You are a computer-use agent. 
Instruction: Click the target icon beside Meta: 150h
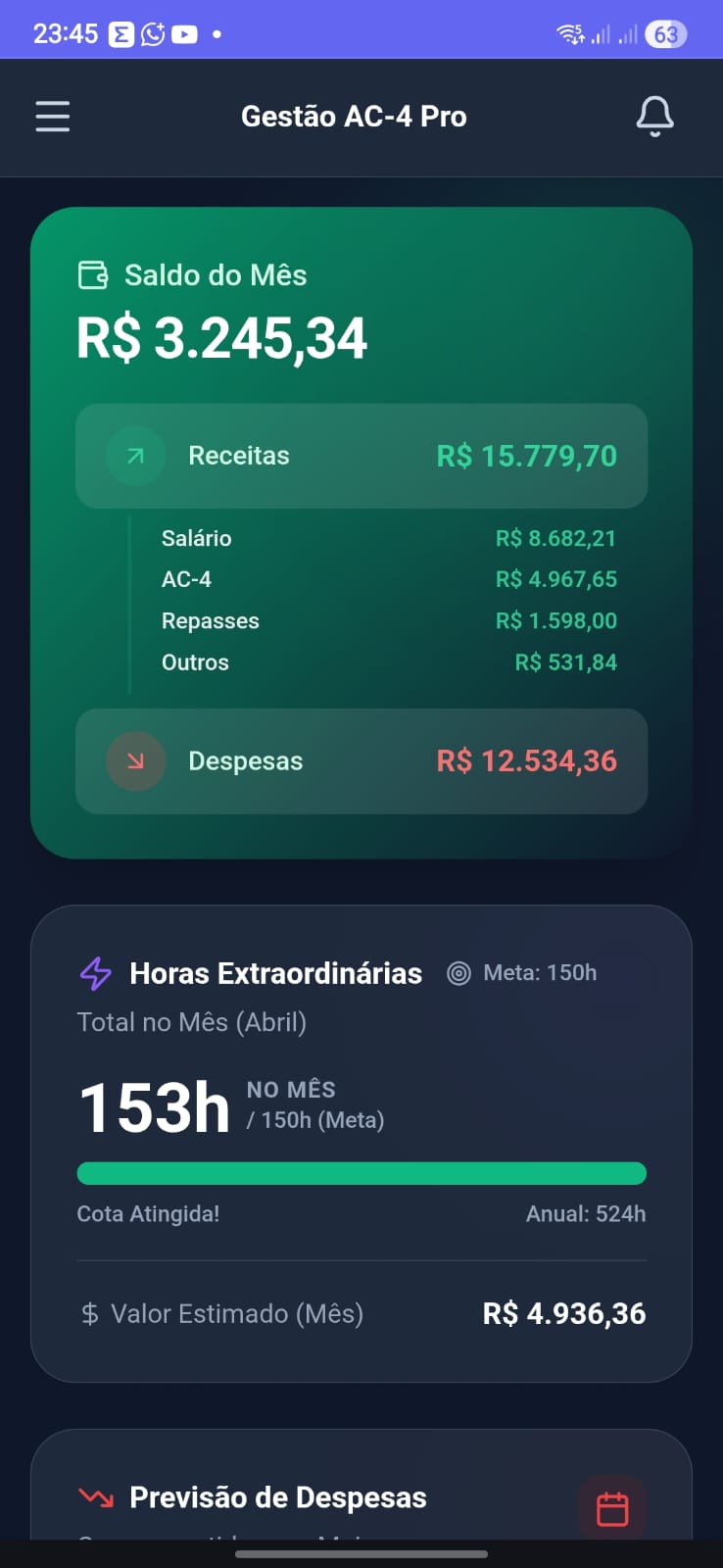[x=457, y=972]
